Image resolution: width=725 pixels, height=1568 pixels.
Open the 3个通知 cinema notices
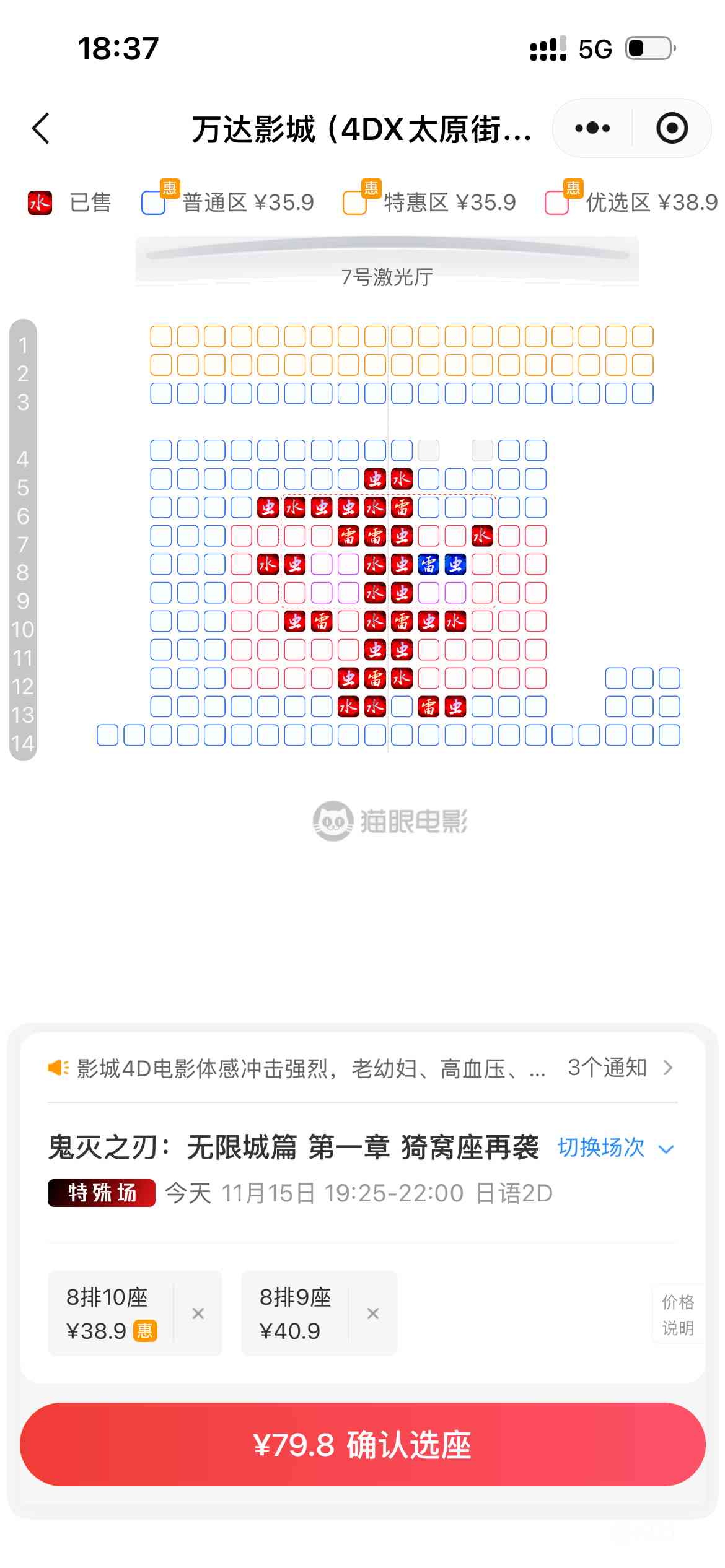pyautogui.click(x=620, y=1068)
